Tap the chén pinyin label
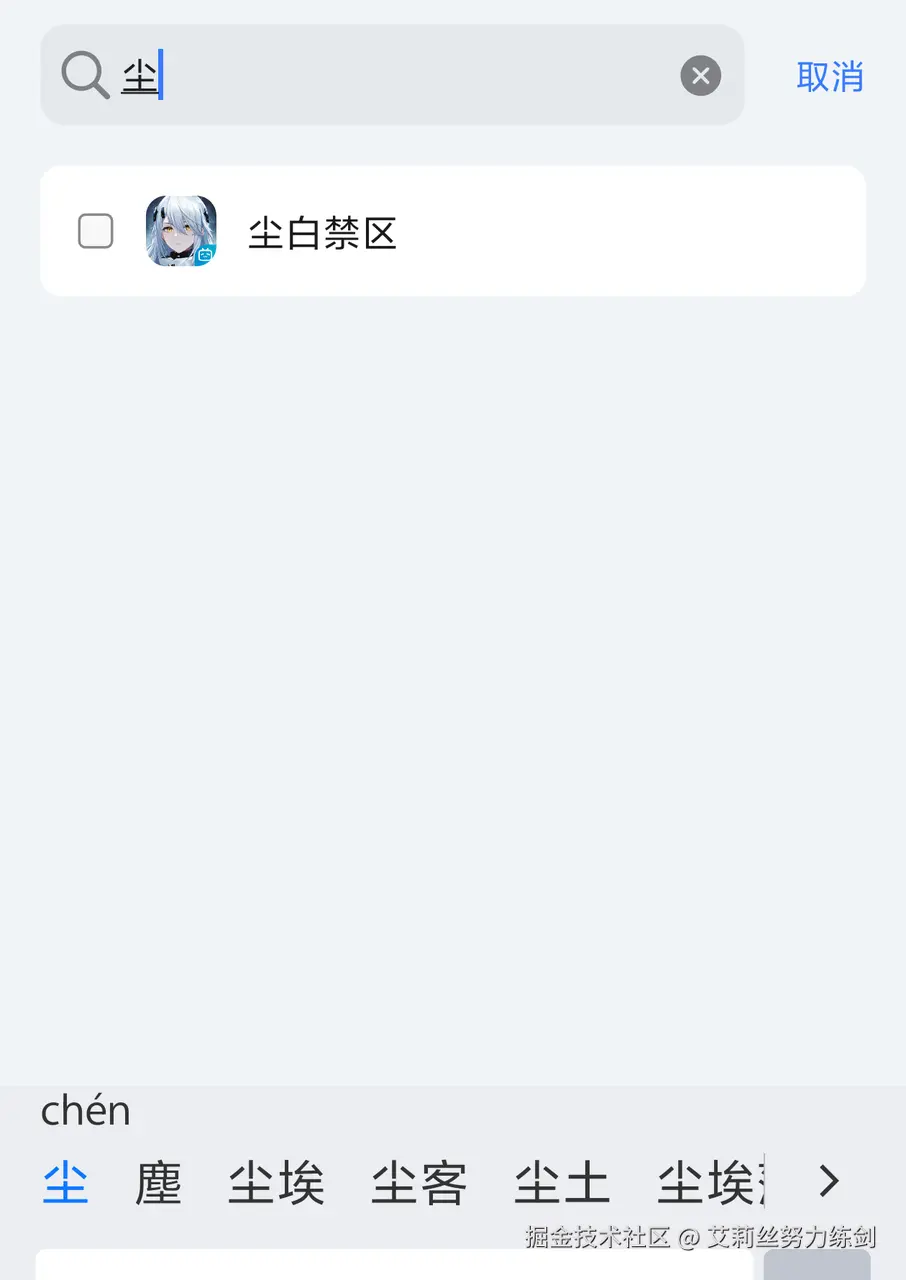Image resolution: width=906 pixels, height=1280 pixels. click(85, 1110)
